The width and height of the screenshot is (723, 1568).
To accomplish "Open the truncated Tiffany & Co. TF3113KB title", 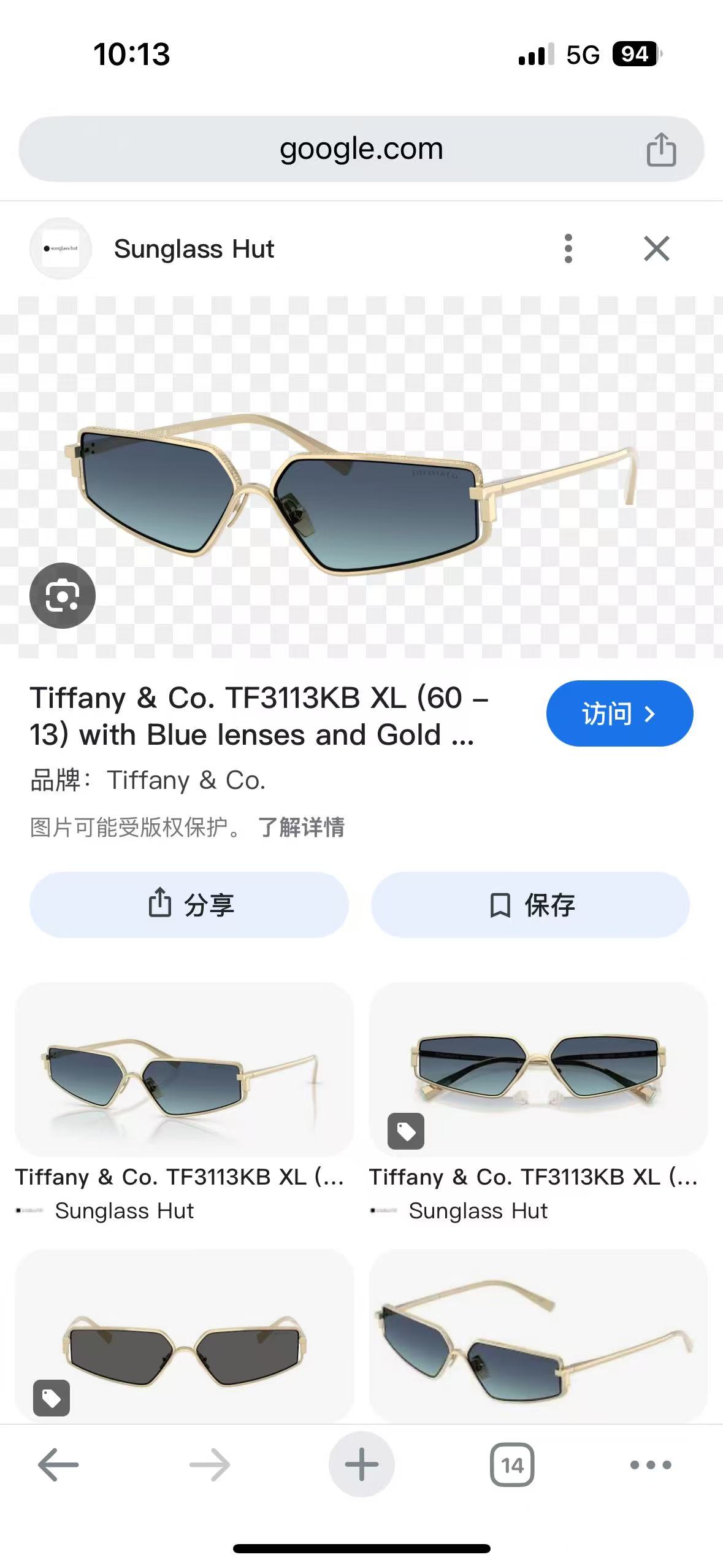I will coord(258,717).
